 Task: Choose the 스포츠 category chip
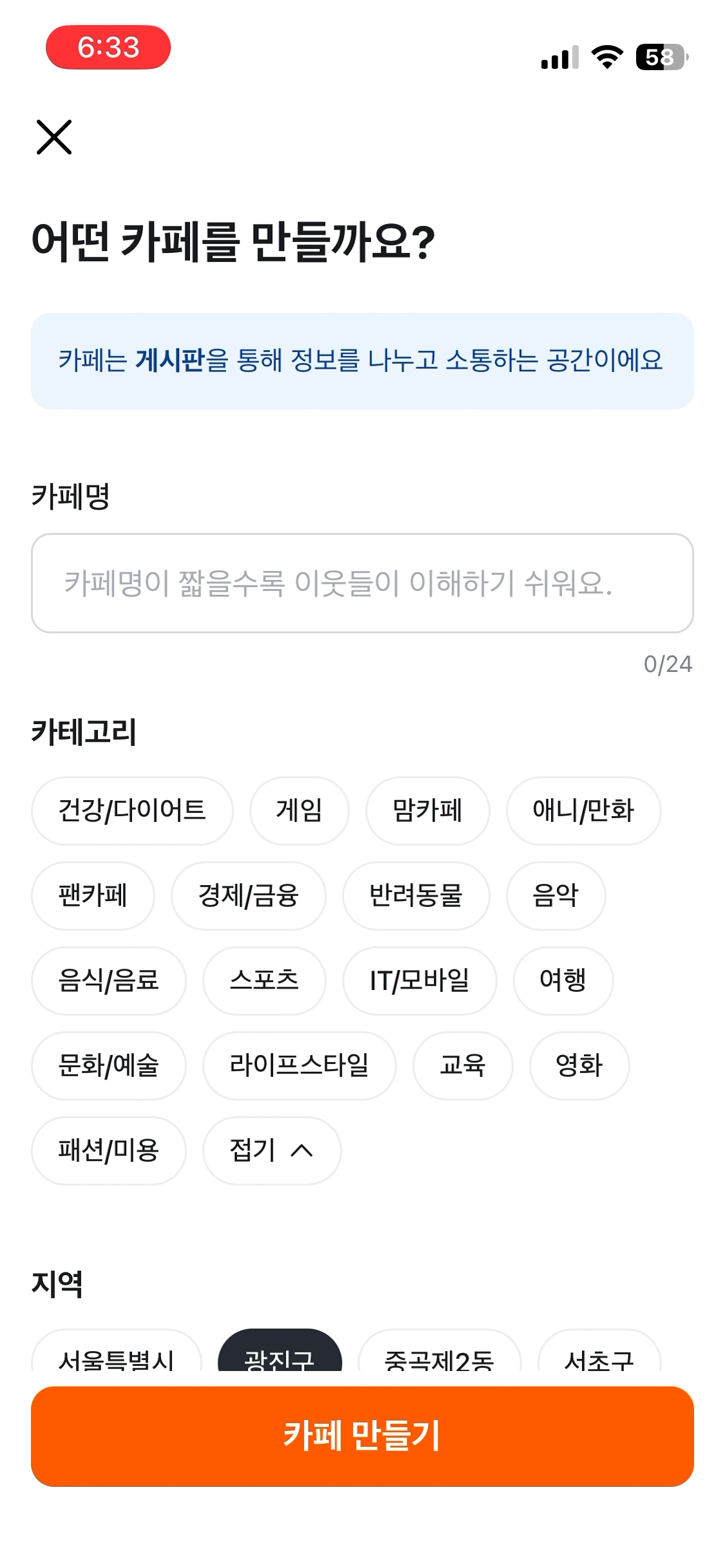(x=265, y=980)
